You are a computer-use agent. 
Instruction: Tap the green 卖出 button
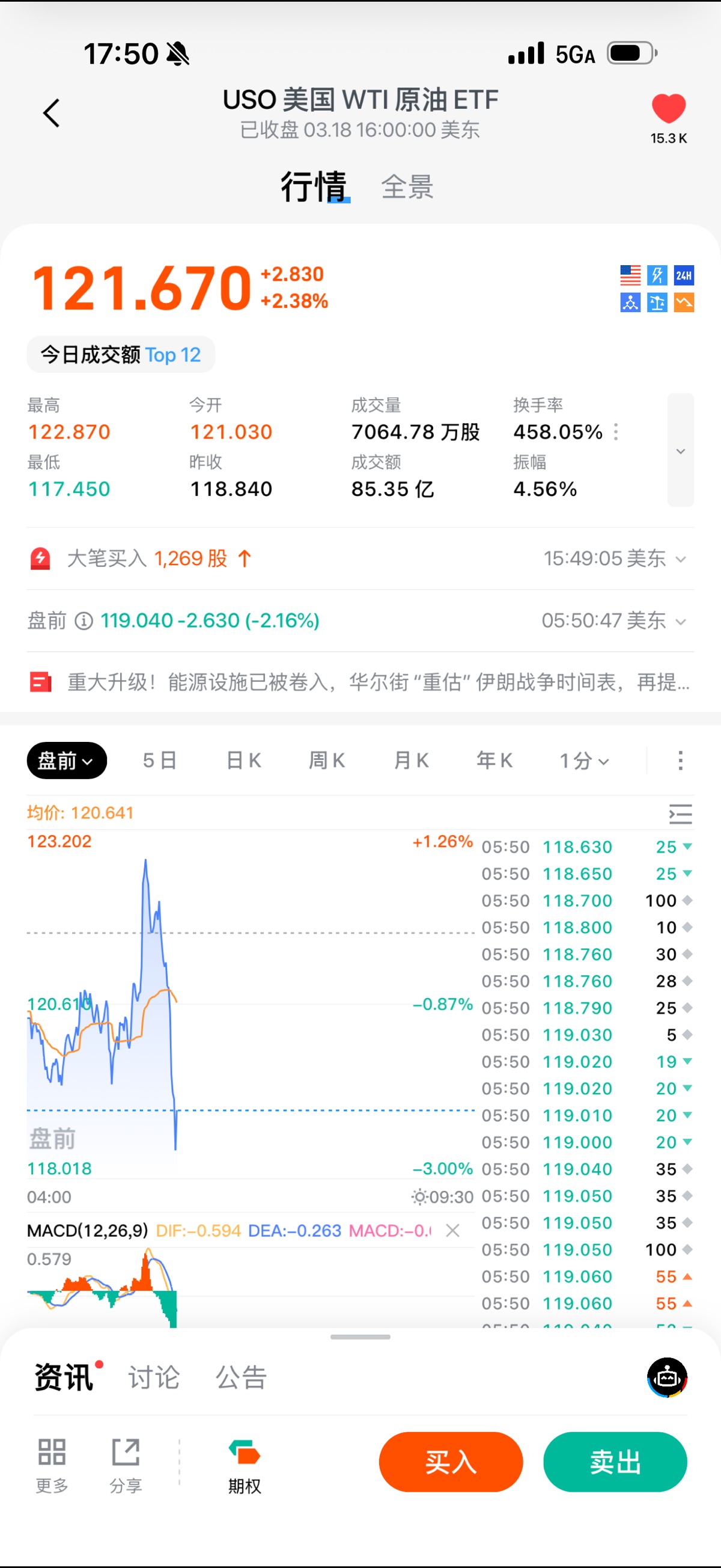pos(615,1462)
